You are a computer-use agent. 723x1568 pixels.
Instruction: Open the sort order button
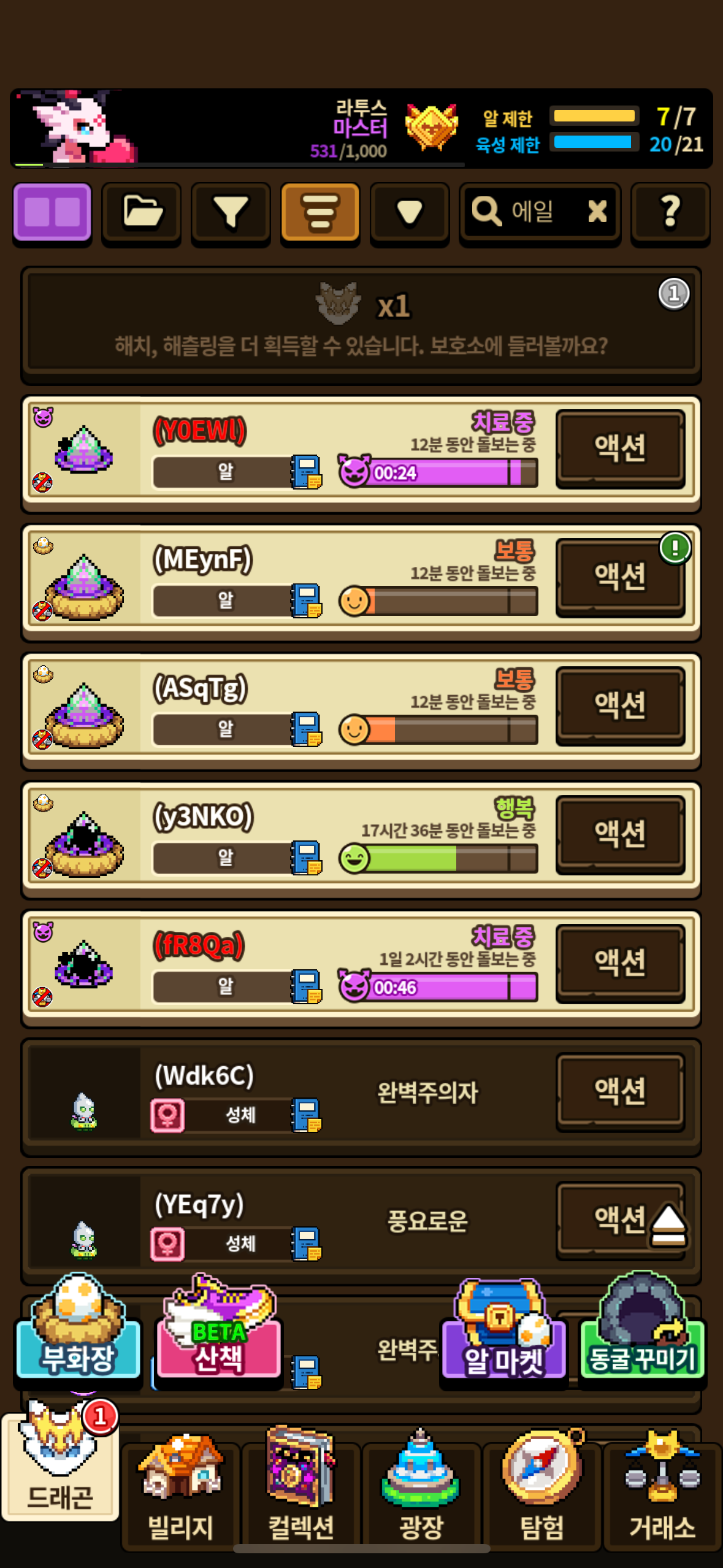click(320, 212)
